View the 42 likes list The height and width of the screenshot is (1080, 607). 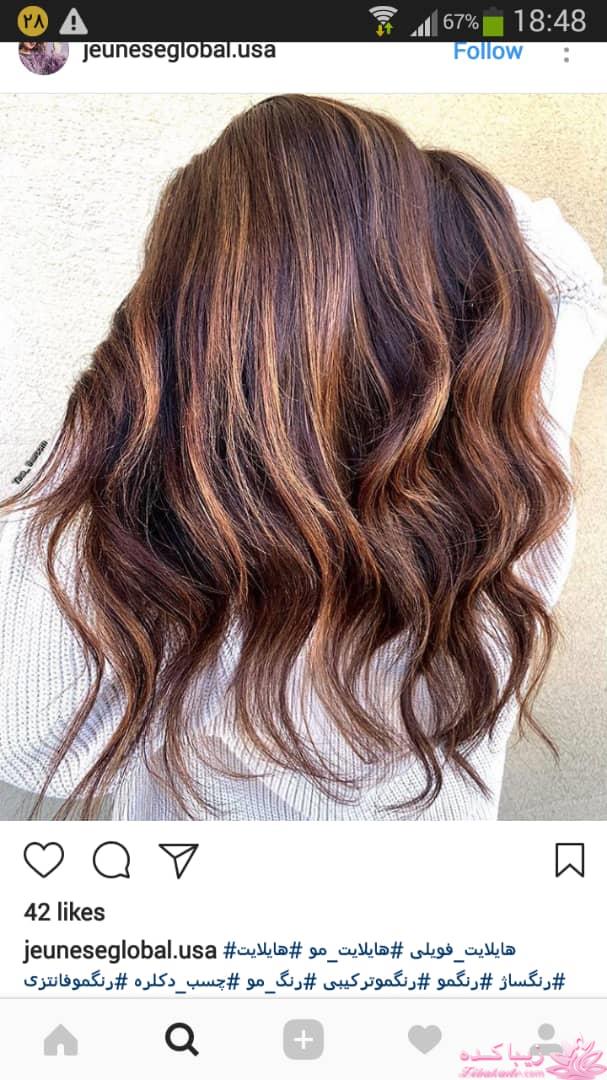64,912
